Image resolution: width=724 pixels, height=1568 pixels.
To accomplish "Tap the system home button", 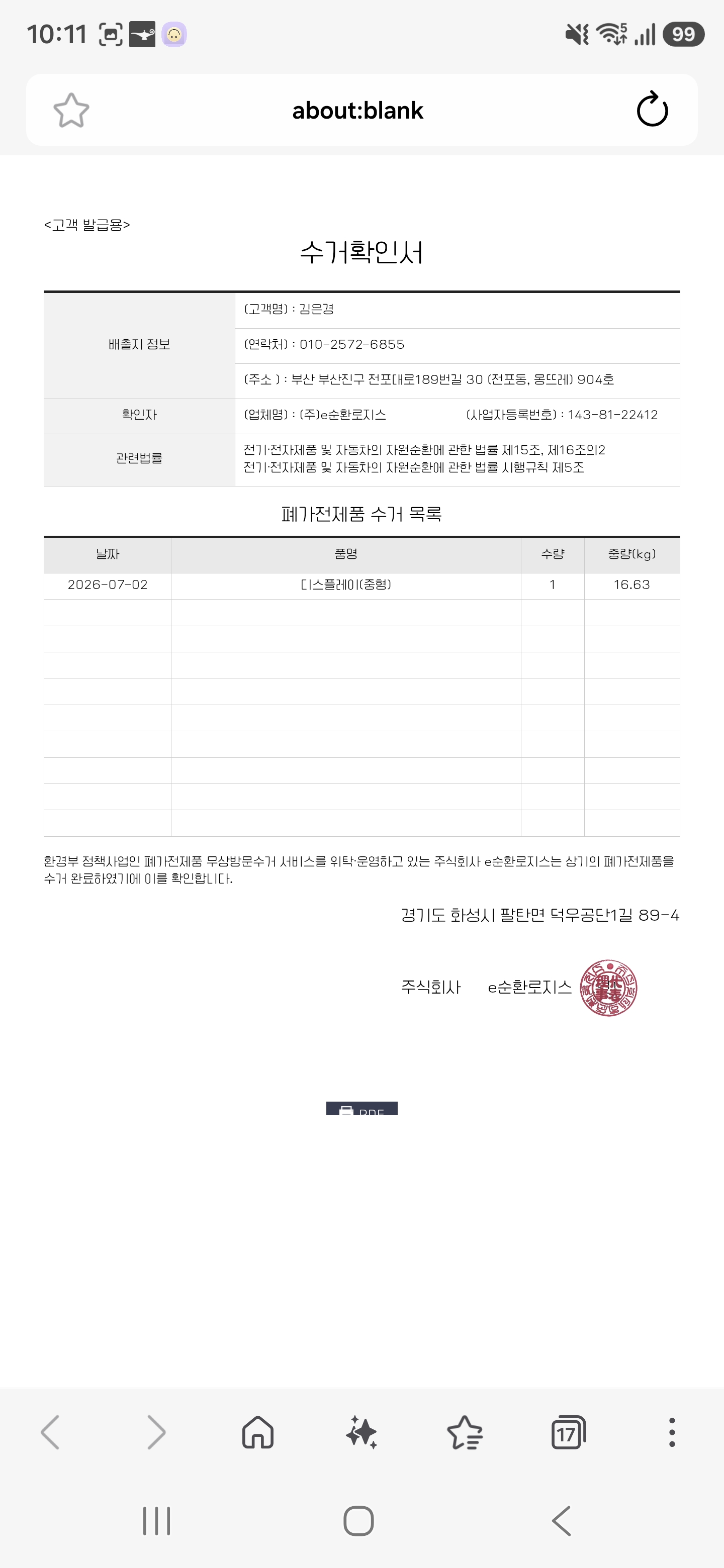I will [358, 1521].
